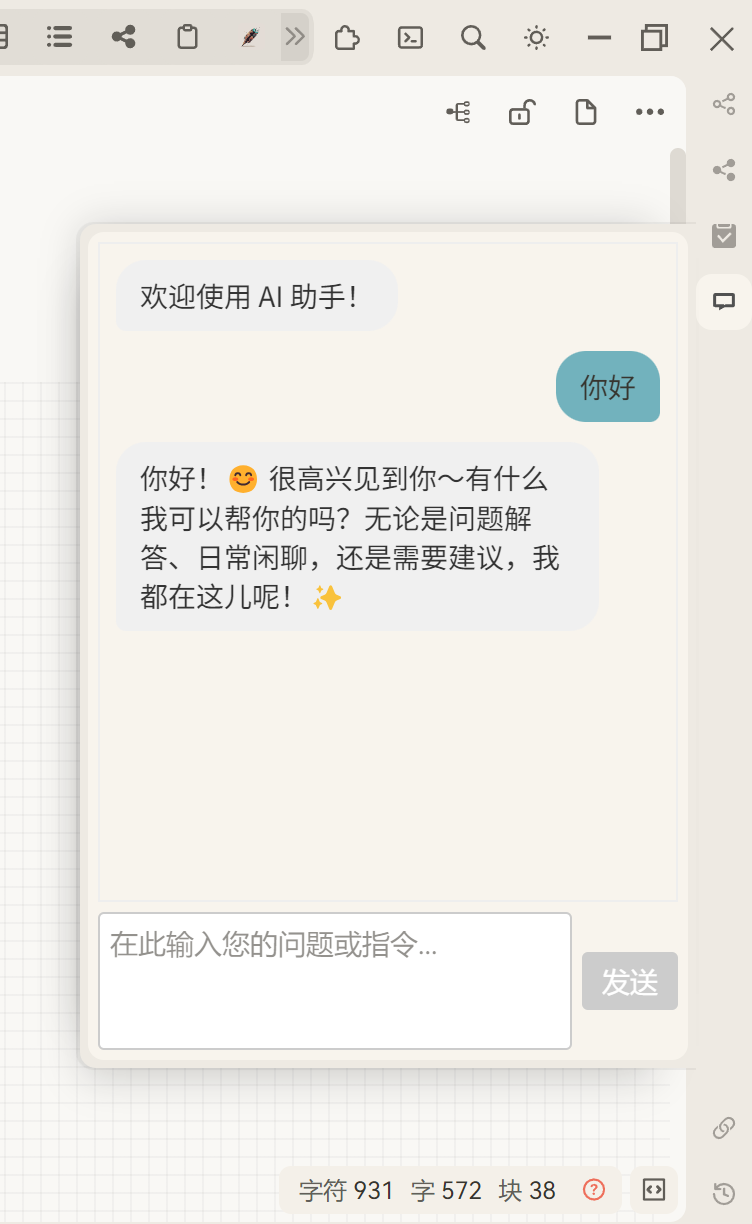The height and width of the screenshot is (1224, 752).
Task: Toggle the document edit lock icon
Action: 520,112
